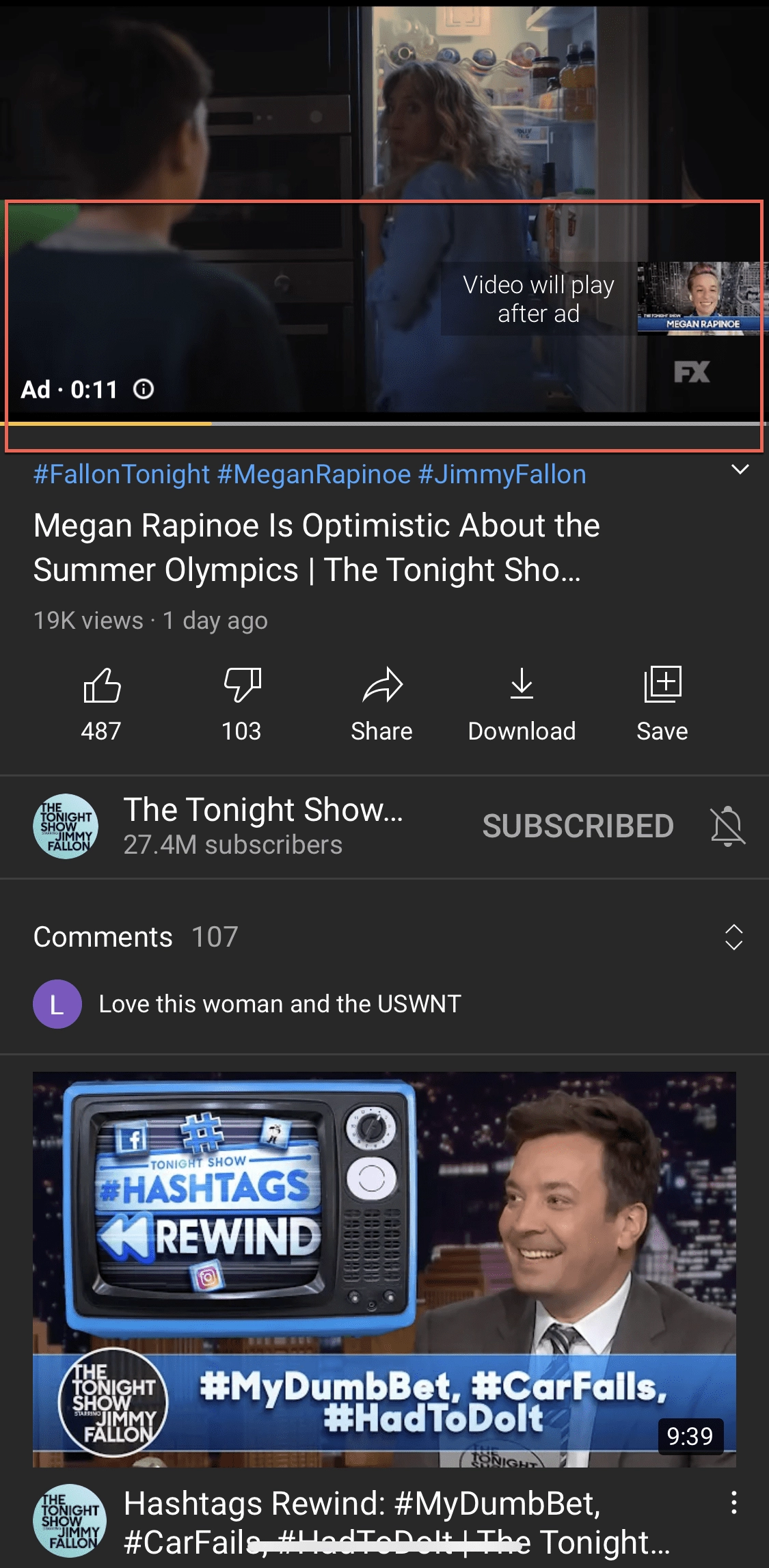Screen dimensions: 769x1568
Task: Expand the video description chevron
Action: pyautogui.click(x=740, y=470)
